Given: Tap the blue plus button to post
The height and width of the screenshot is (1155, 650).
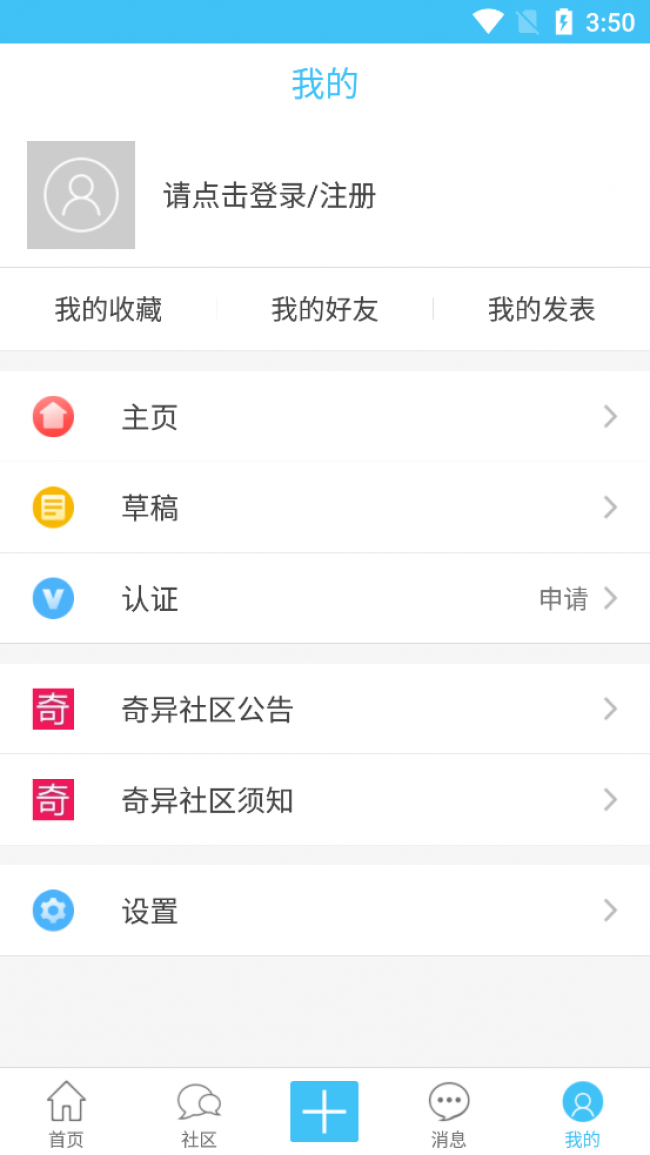Looking at the screenshot, I should [324, 1111].
